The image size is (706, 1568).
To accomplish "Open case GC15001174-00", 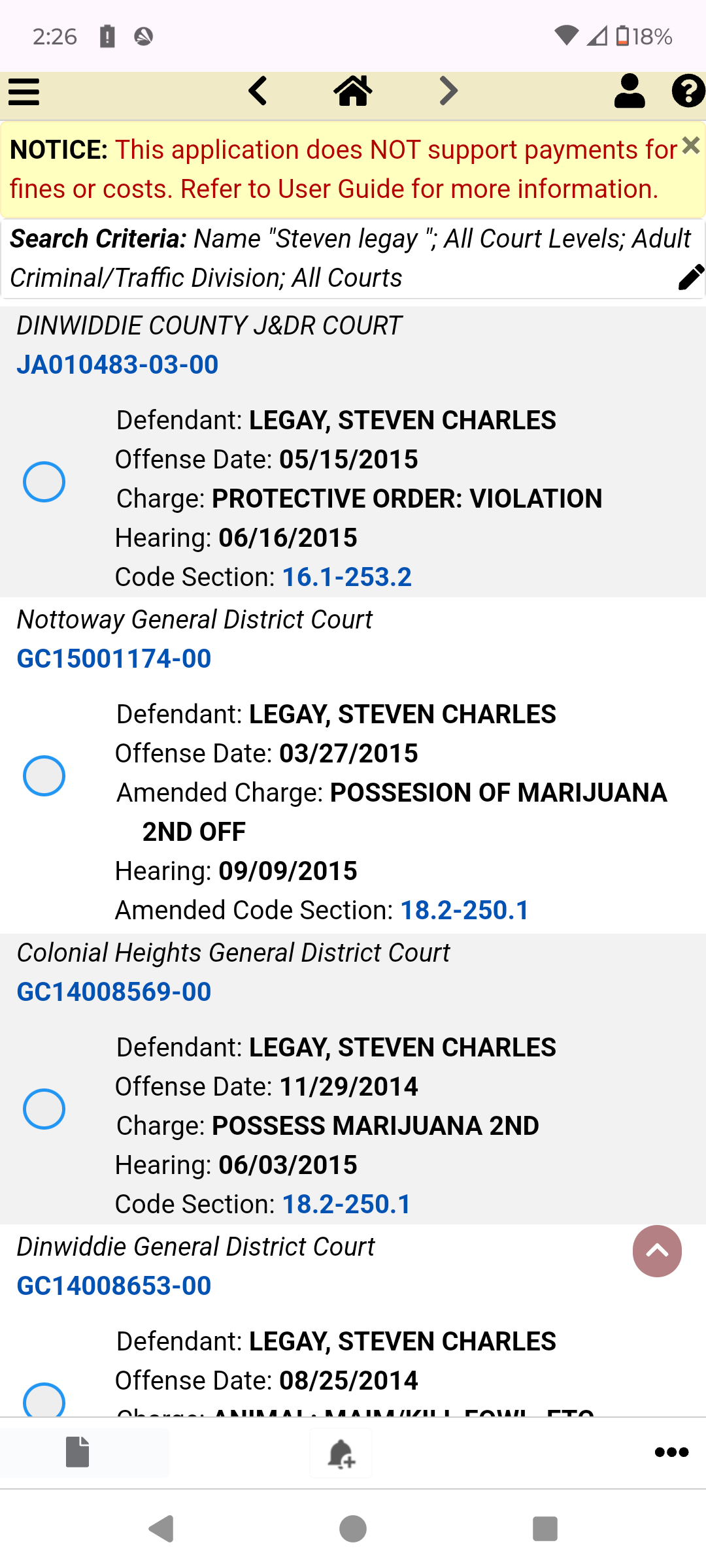I will pos(114,659).
